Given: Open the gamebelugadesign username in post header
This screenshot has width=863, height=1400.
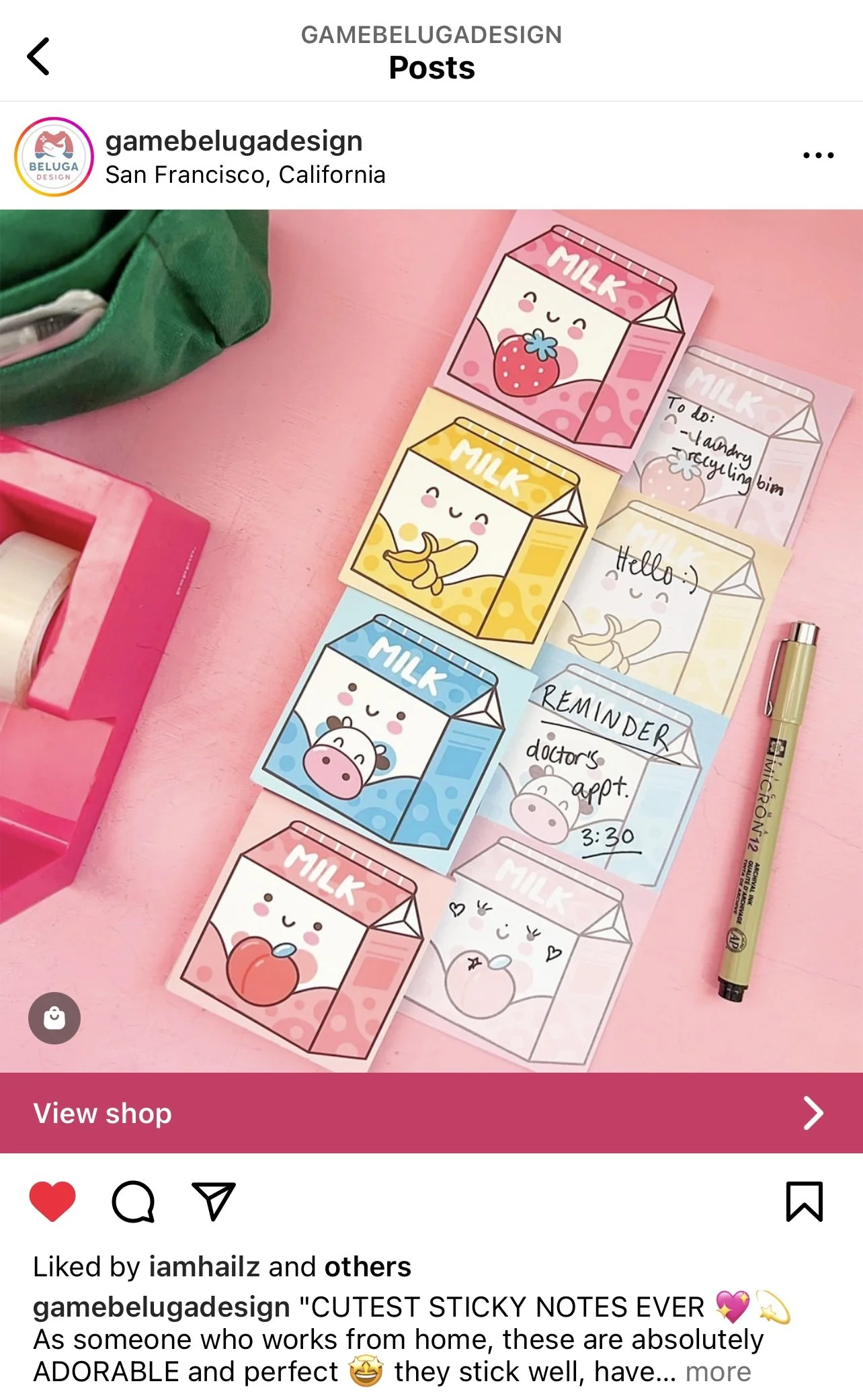Looking at the screenshot, I should pos(234,141).
